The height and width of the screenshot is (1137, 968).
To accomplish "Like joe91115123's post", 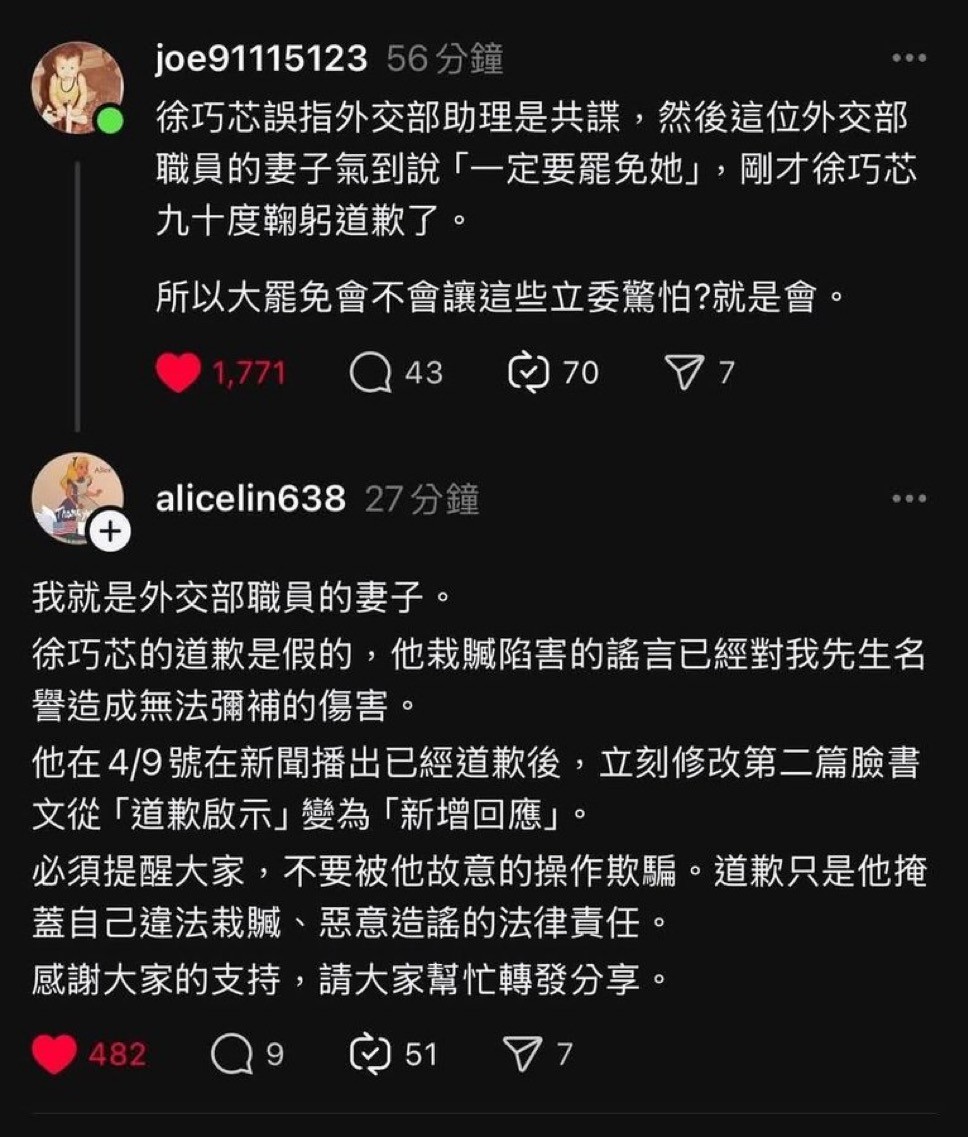I will point(178,374).
